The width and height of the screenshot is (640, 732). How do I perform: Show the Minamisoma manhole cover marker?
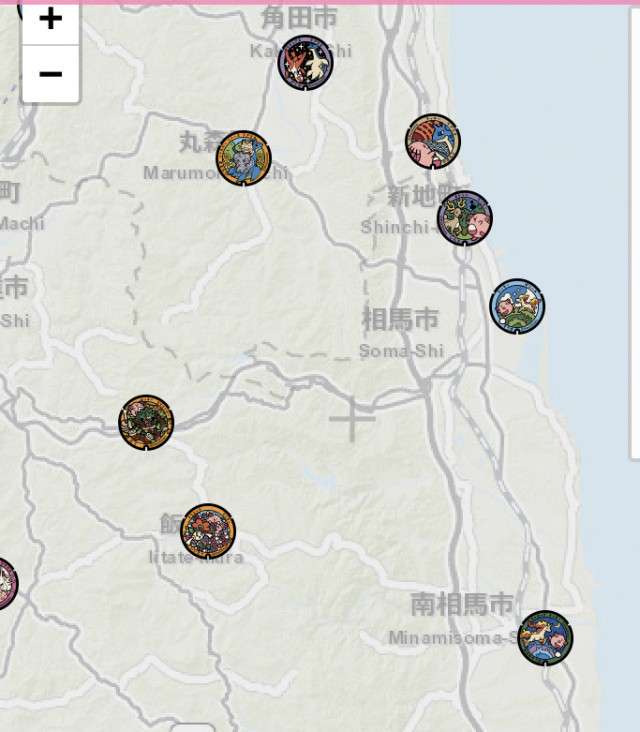click(545, 637)
